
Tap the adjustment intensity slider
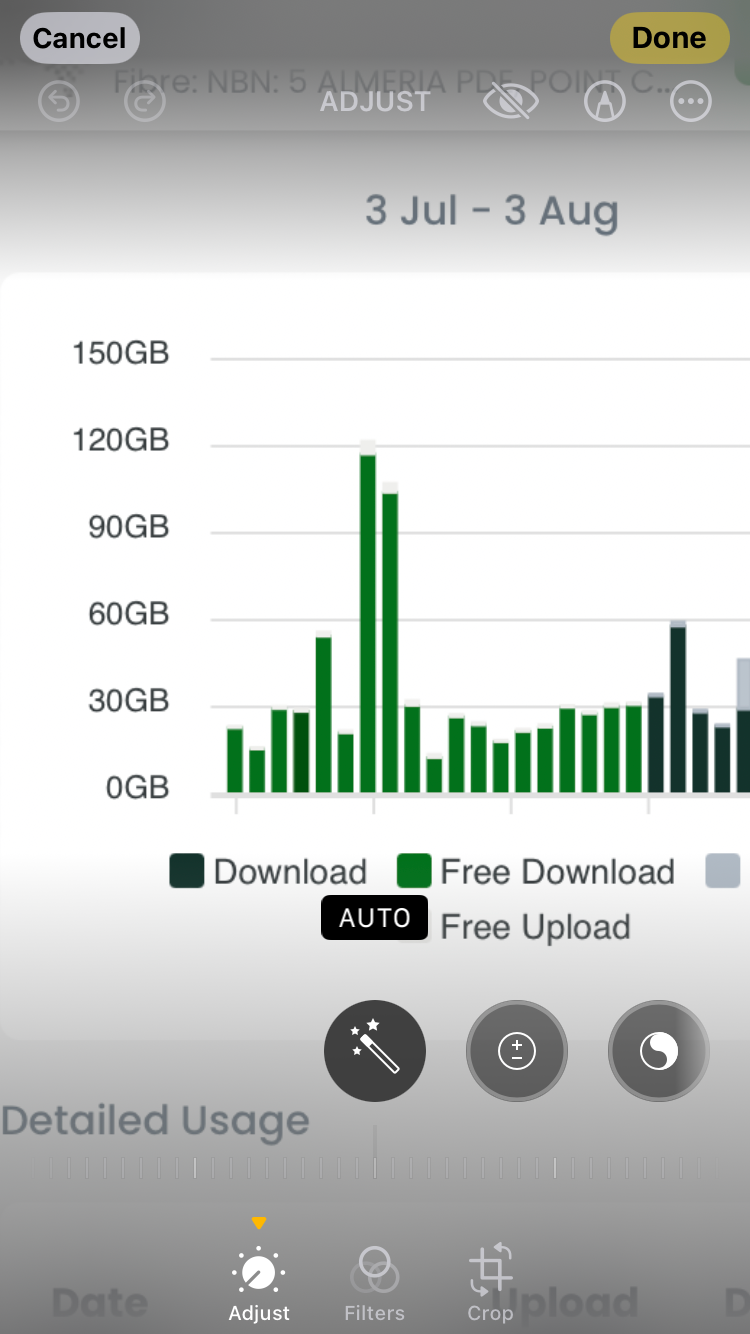pyautogui.click(x=375, y=1167)
